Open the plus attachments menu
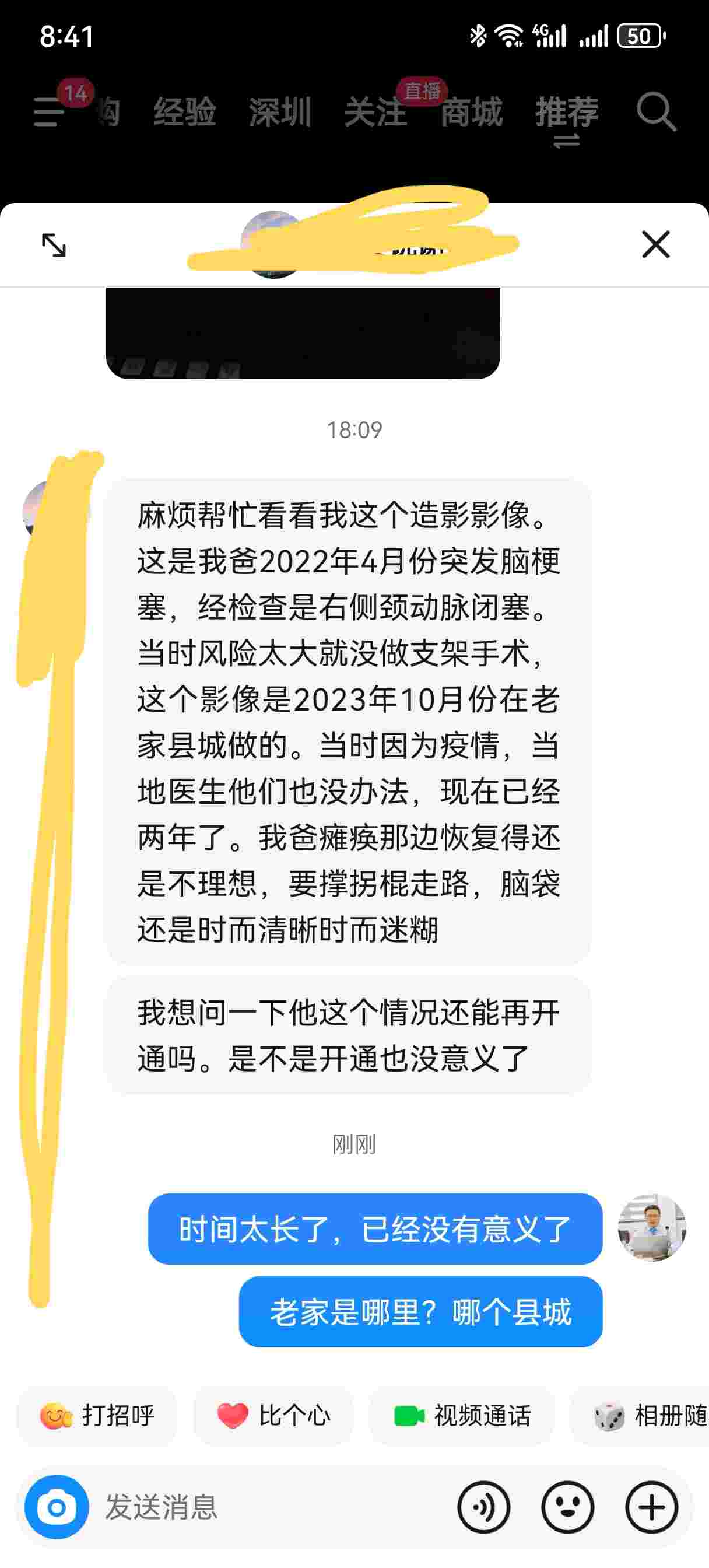Viewport: 709px width, 1568px height. click(x=652, y=1507)
